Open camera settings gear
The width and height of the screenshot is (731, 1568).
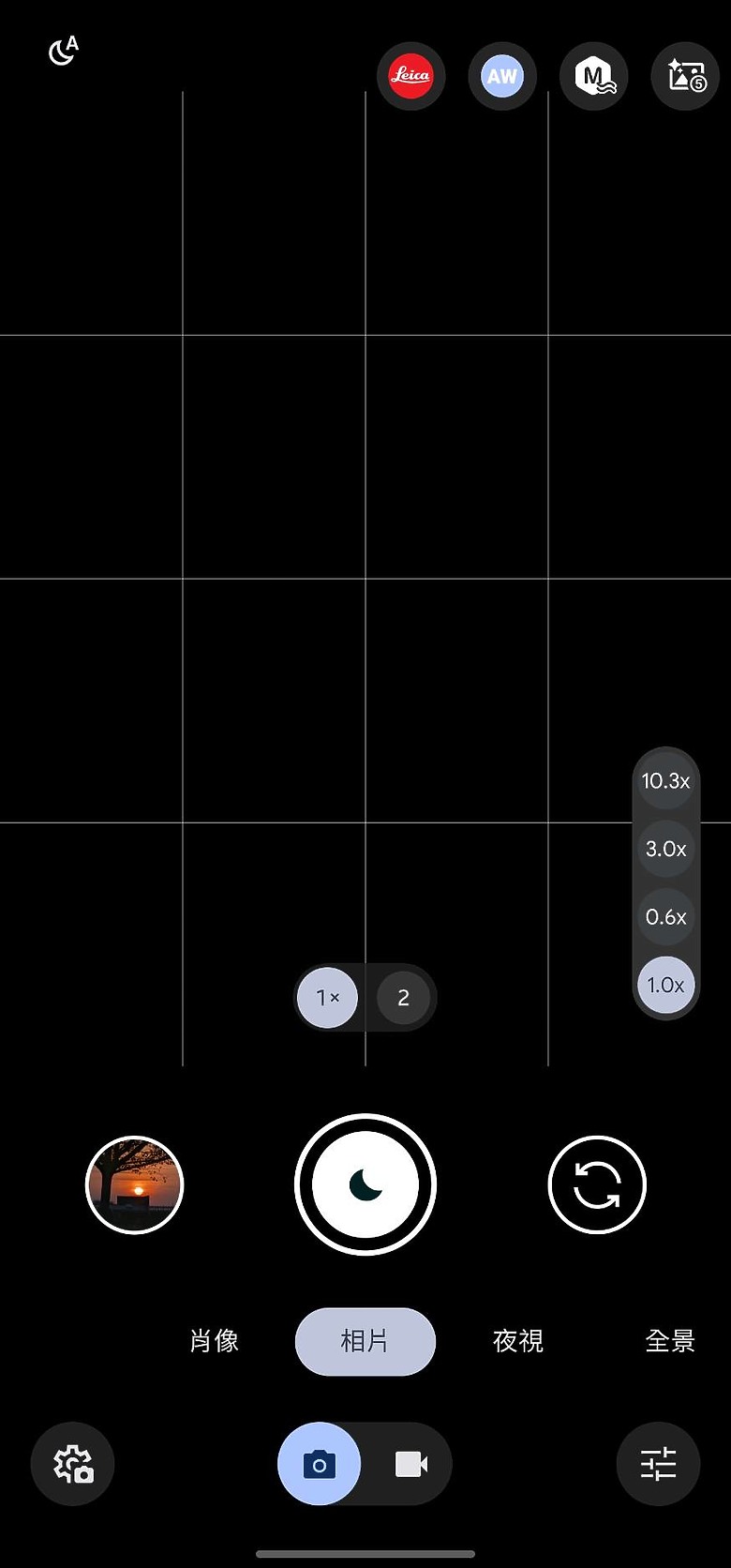[73, 1464]
